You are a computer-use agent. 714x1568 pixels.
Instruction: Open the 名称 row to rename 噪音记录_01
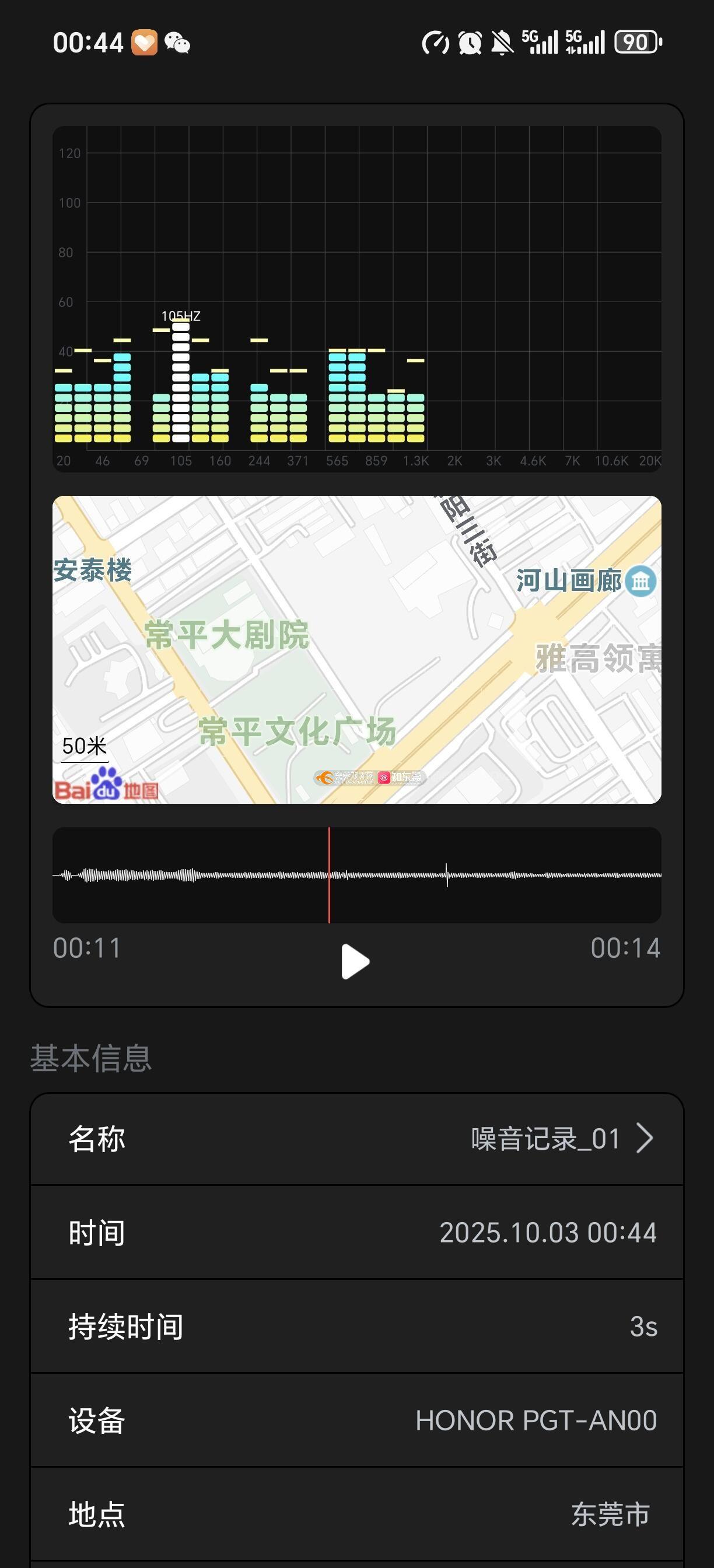point(356,1139)
